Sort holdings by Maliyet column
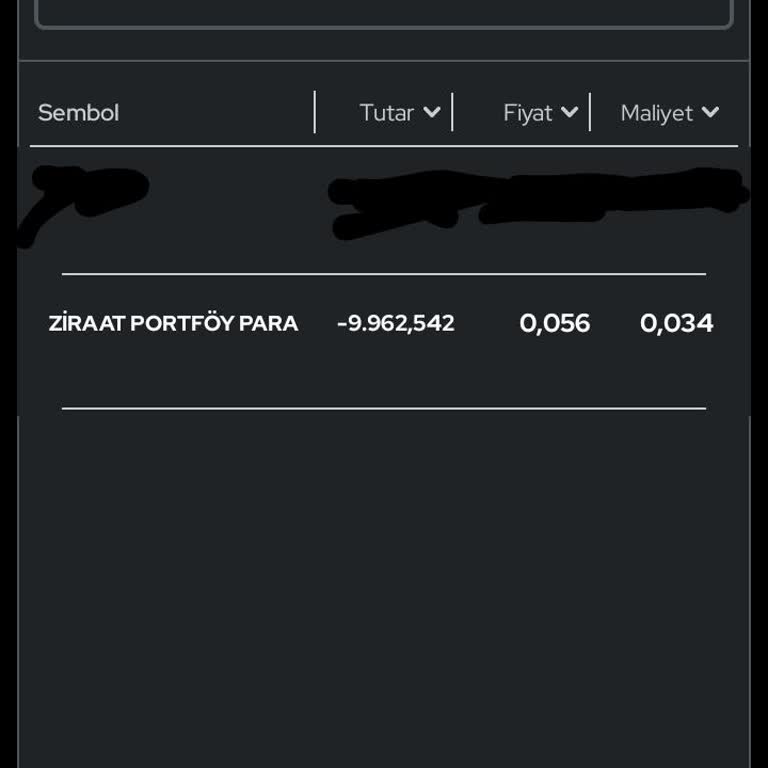Screen dimensions: 768x768 tap(669, 113)
